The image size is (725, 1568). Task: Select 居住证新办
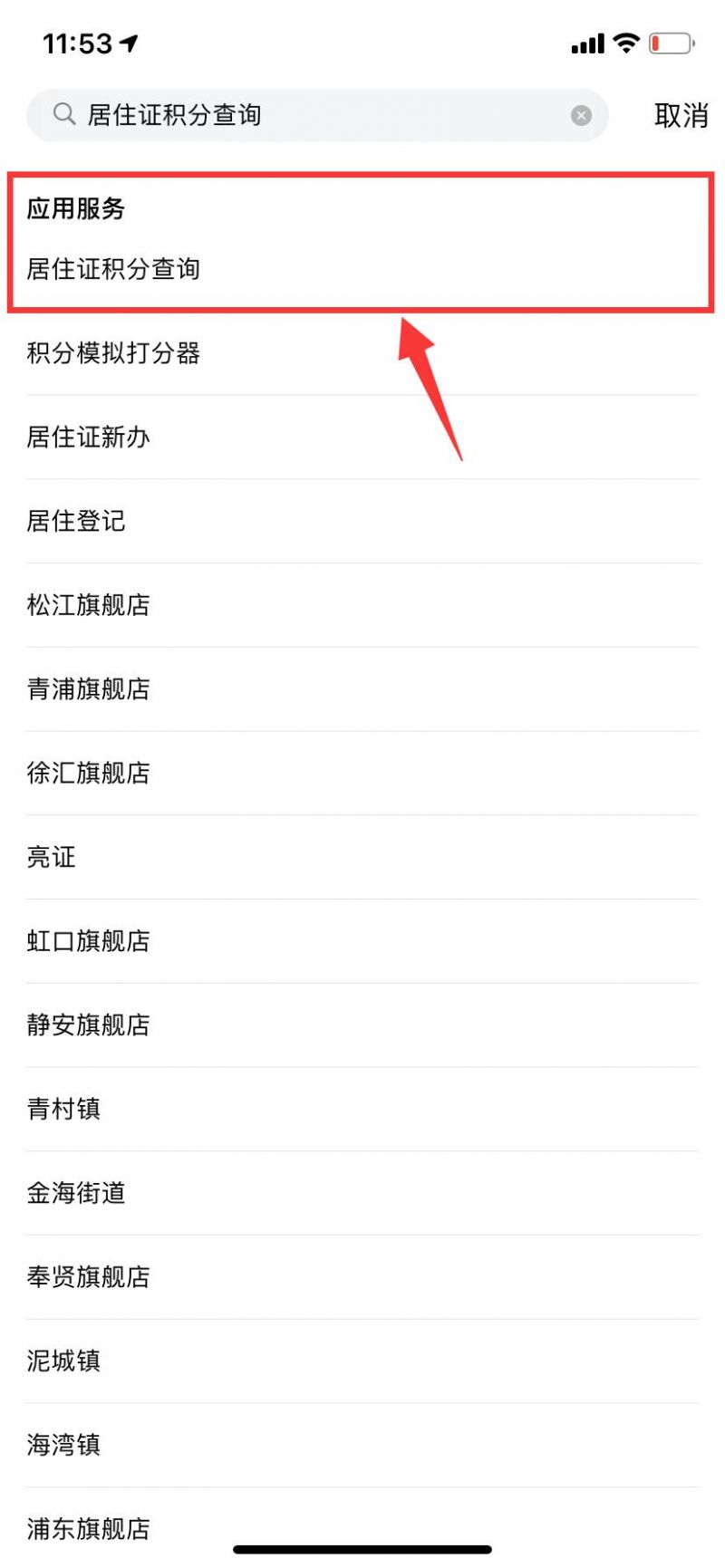362,438
